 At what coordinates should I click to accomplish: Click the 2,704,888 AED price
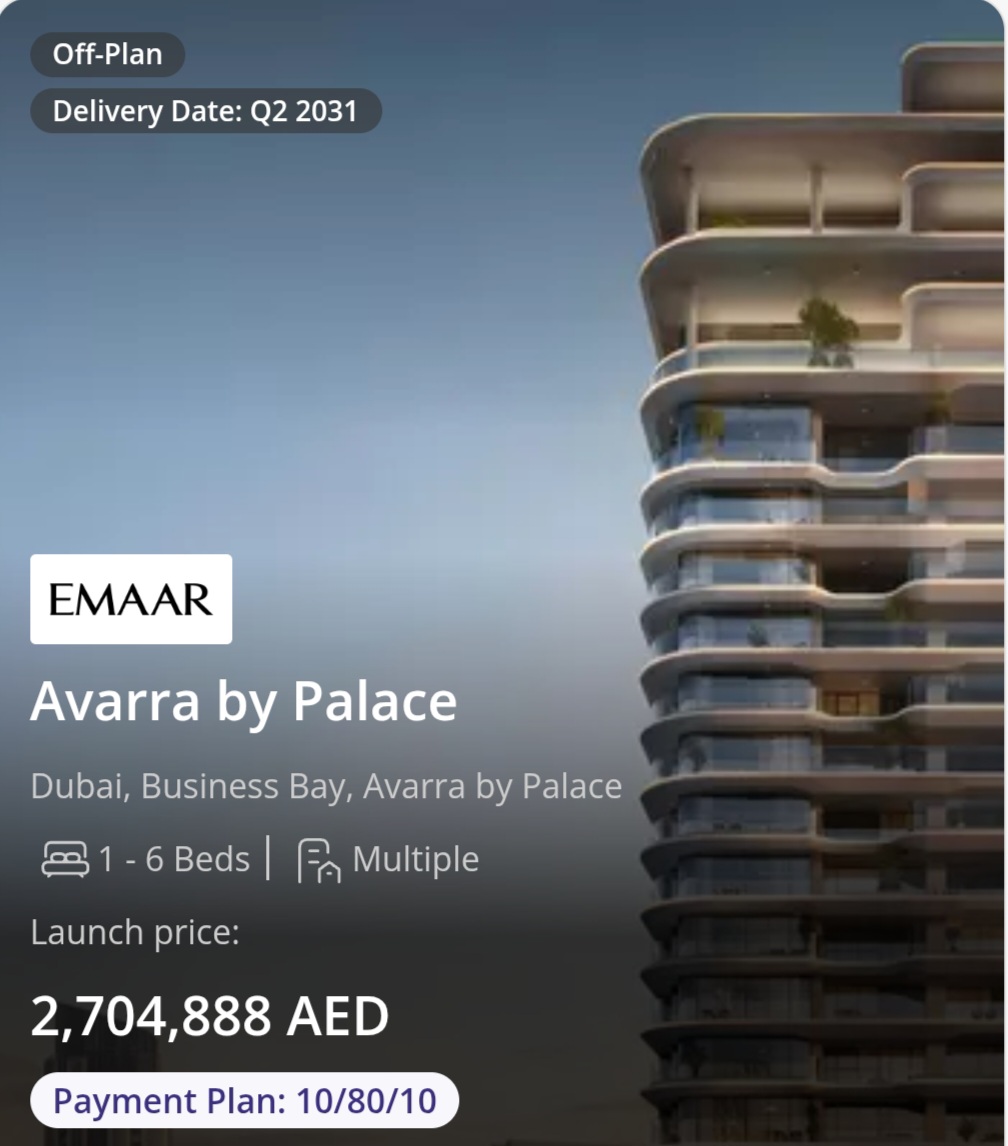[210, 1015]
